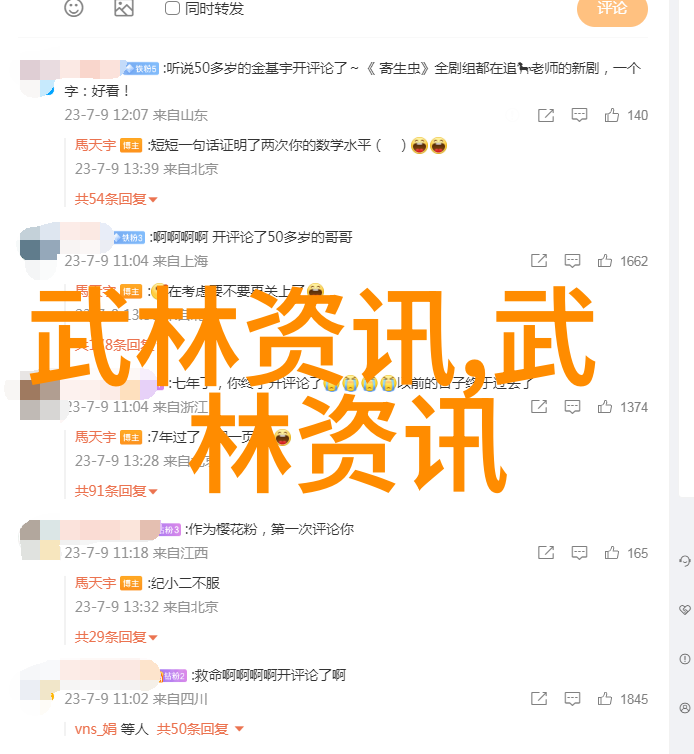
Task: Expand 共54条回复 replies
Action: coord(116,199)
